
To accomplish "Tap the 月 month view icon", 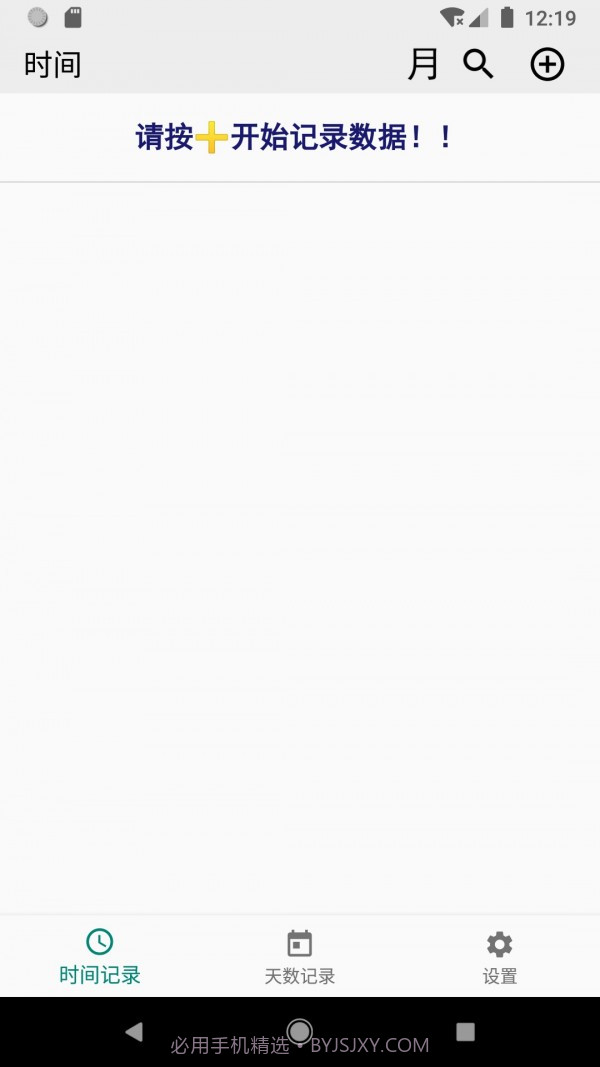I will 423,65.
